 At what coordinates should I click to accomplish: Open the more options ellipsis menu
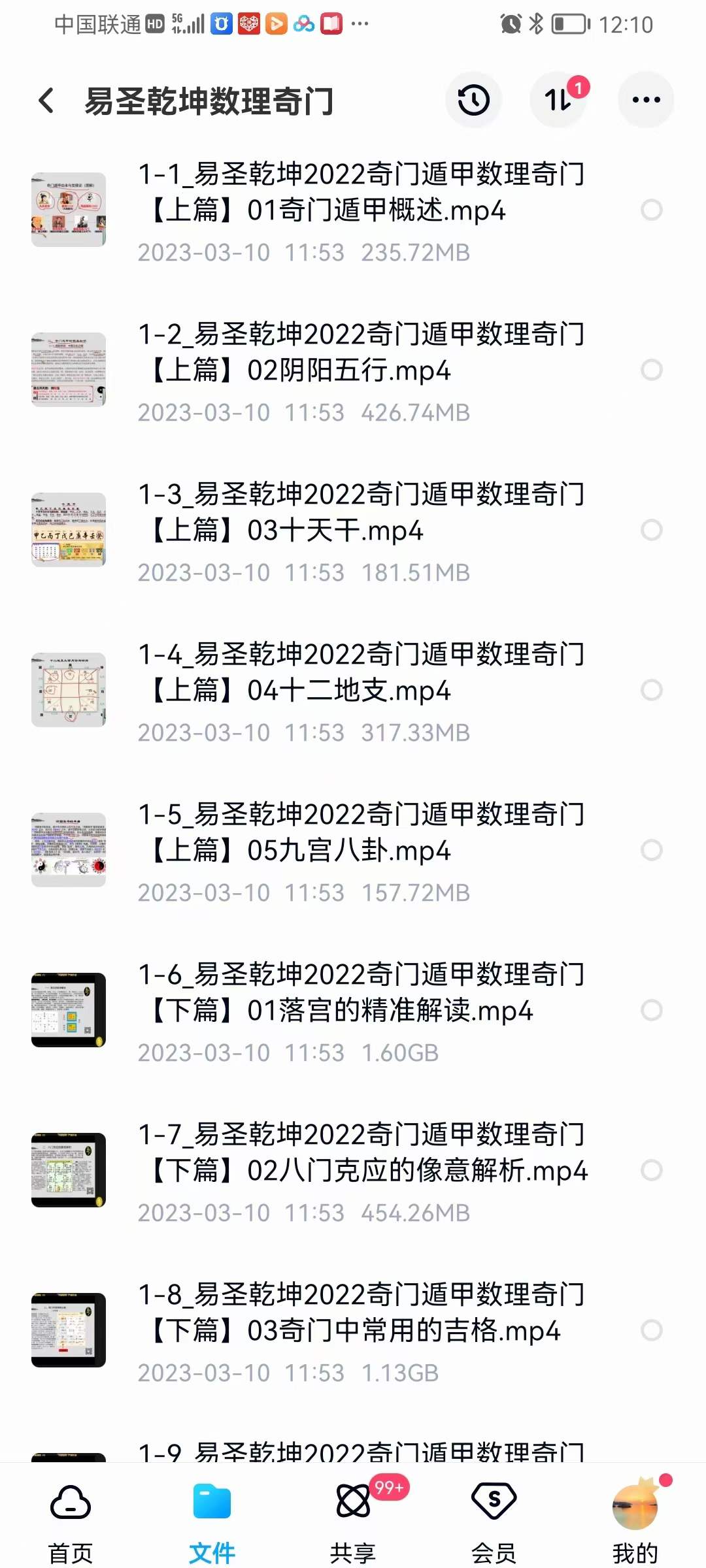646,99
